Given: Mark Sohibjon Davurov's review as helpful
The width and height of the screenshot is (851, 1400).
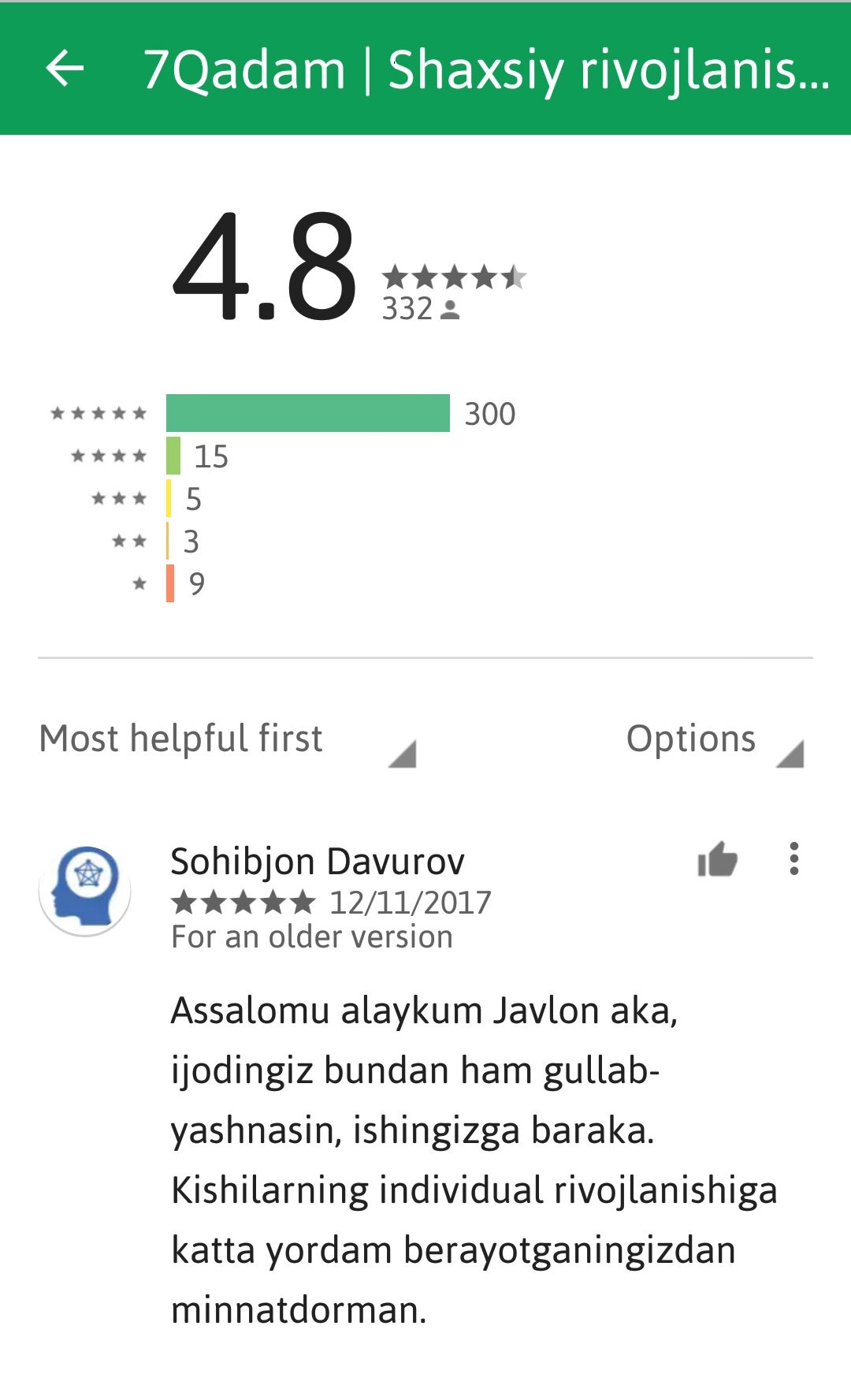Looking at the screenshot, I should pyautogui.click(x=717, y=860).
